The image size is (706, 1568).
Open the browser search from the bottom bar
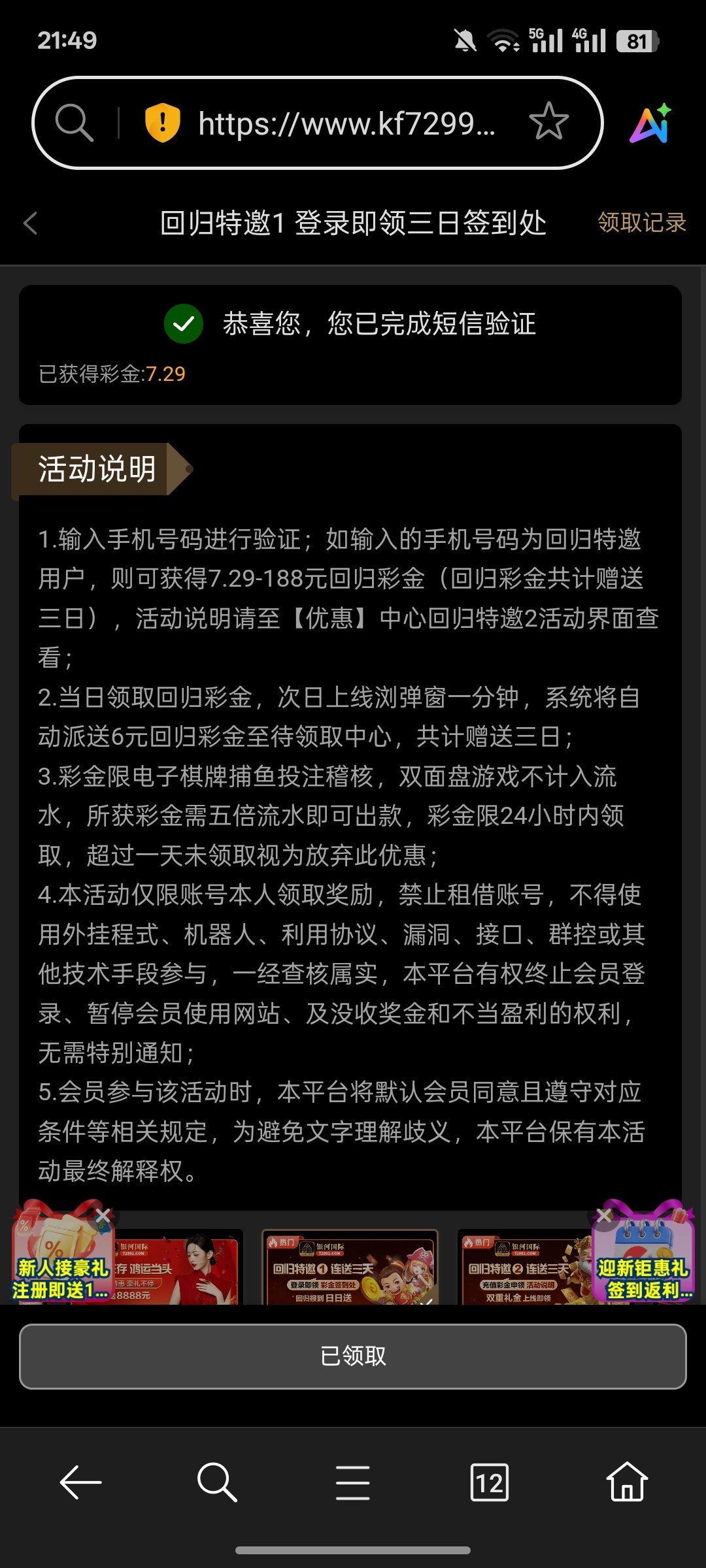pyautogui.click(x=216, y=1482)
